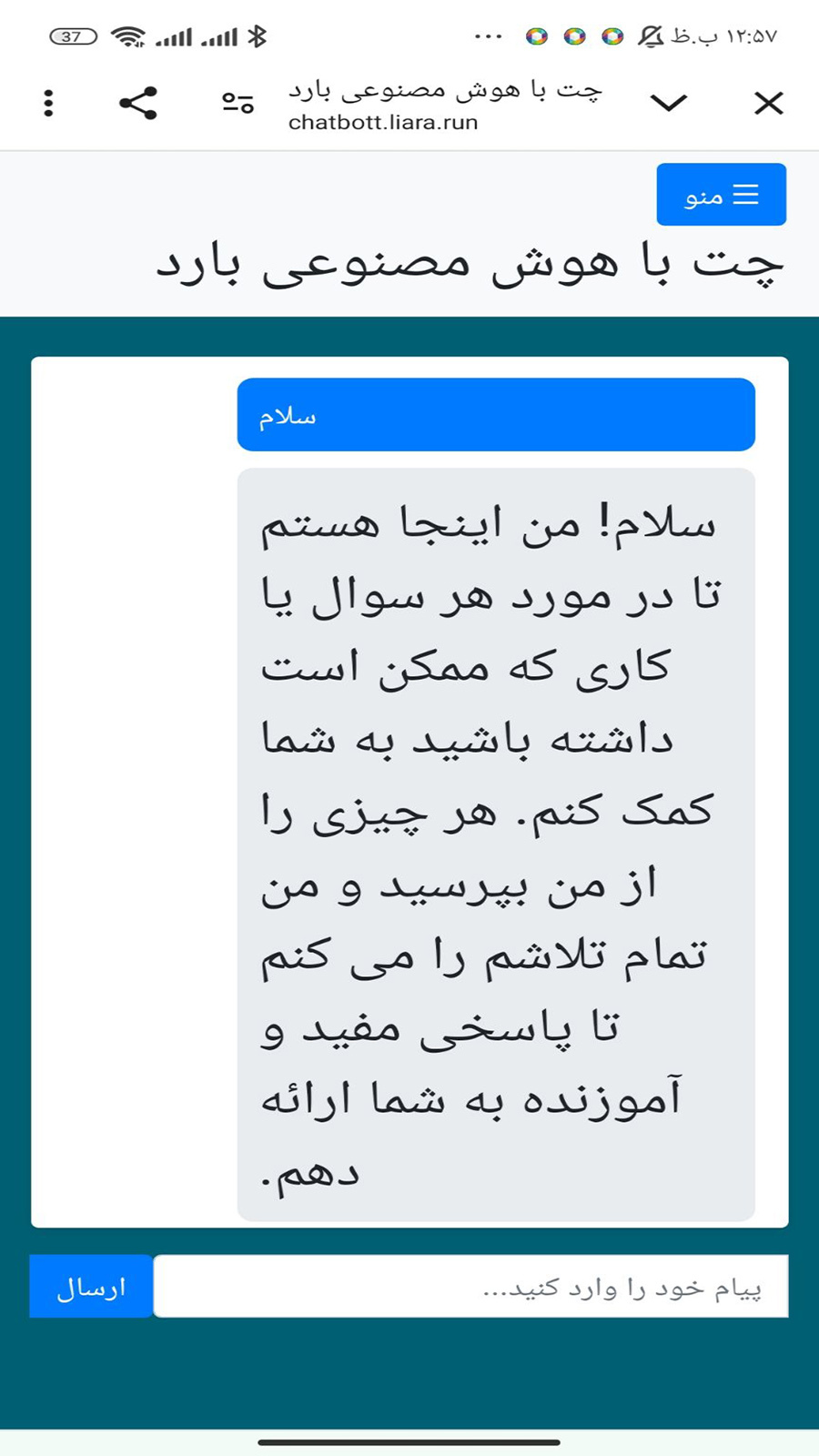Open the browser's three-dot overflow menu
The width and height of the screenshot is (819, 1456).
(49, 103)
